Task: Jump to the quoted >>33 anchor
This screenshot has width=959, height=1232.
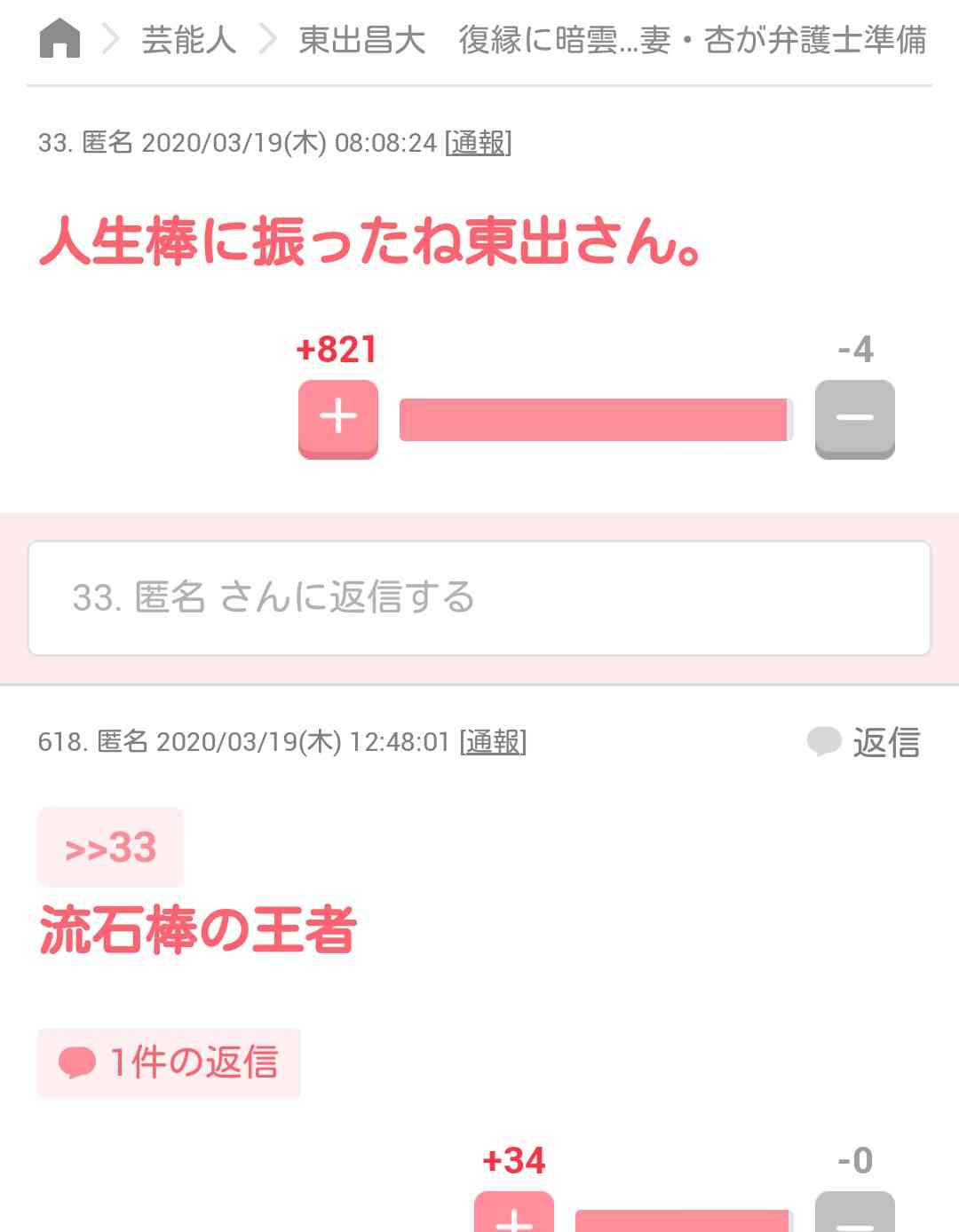Action: point(111,848)
